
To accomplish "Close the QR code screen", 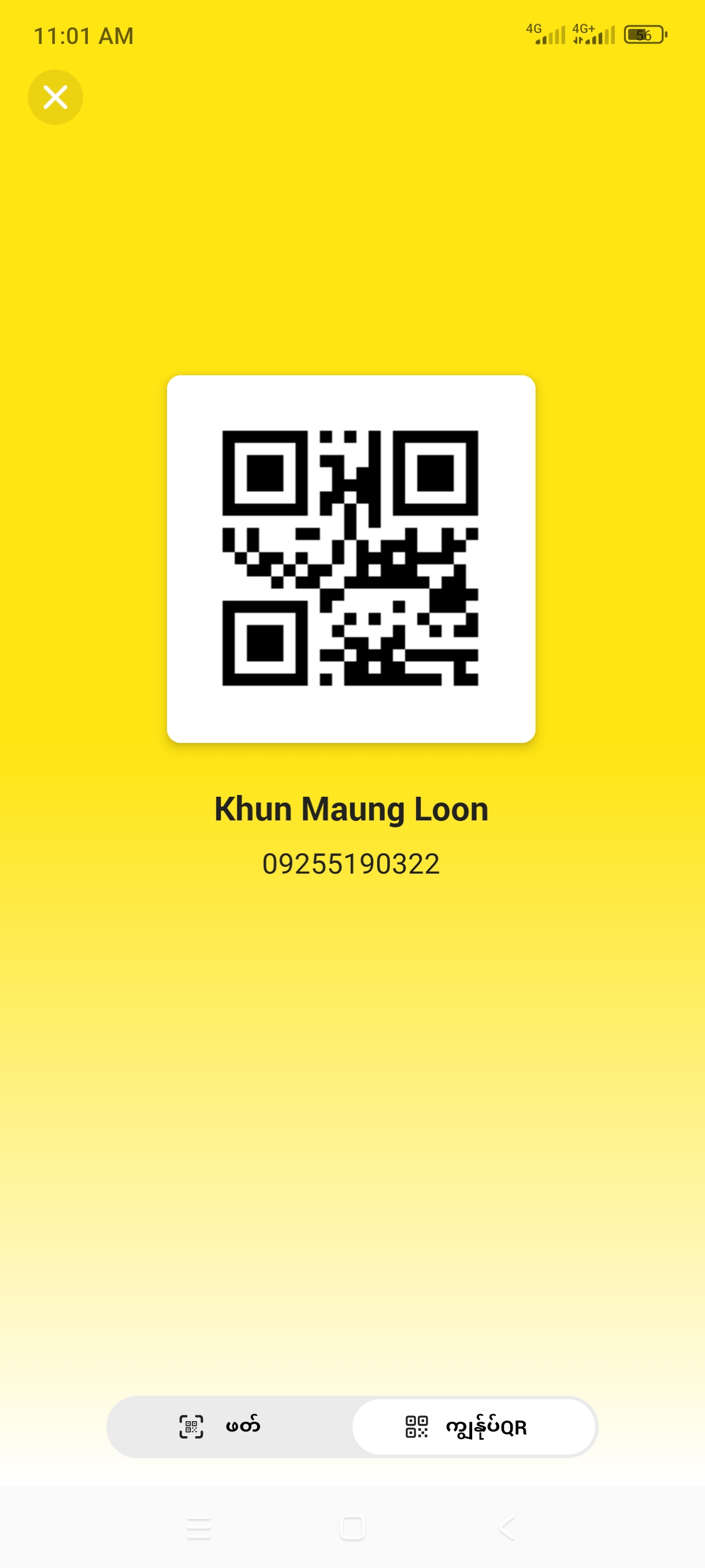I will click(x=55, y=97).
